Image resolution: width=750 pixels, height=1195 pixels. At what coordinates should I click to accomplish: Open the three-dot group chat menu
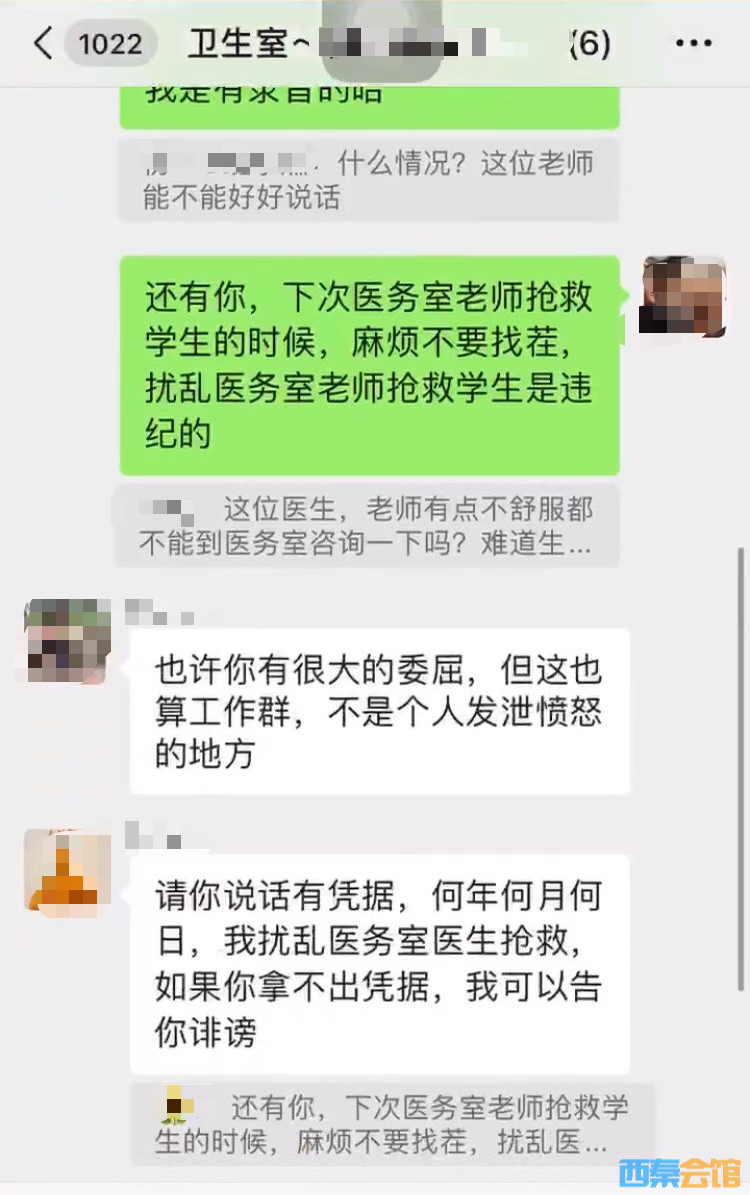tap(694, 44)
